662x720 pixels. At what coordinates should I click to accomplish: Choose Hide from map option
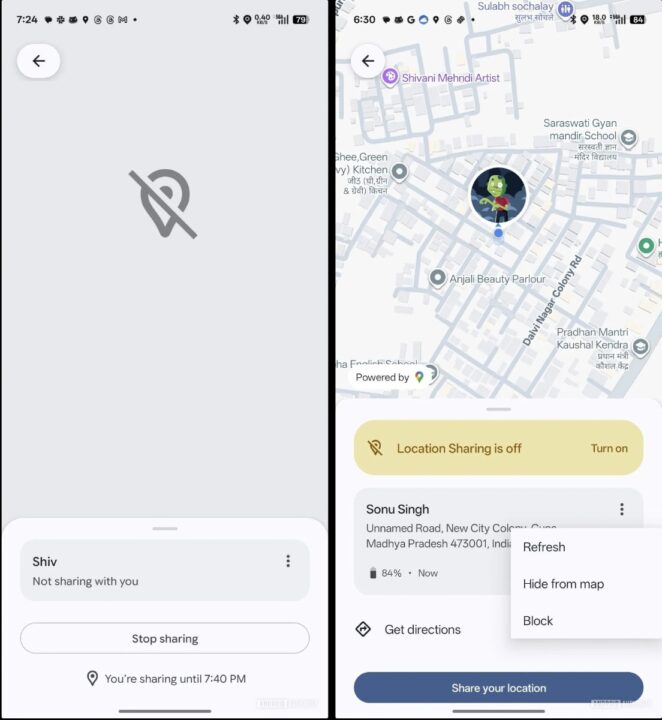click(563, 584)
